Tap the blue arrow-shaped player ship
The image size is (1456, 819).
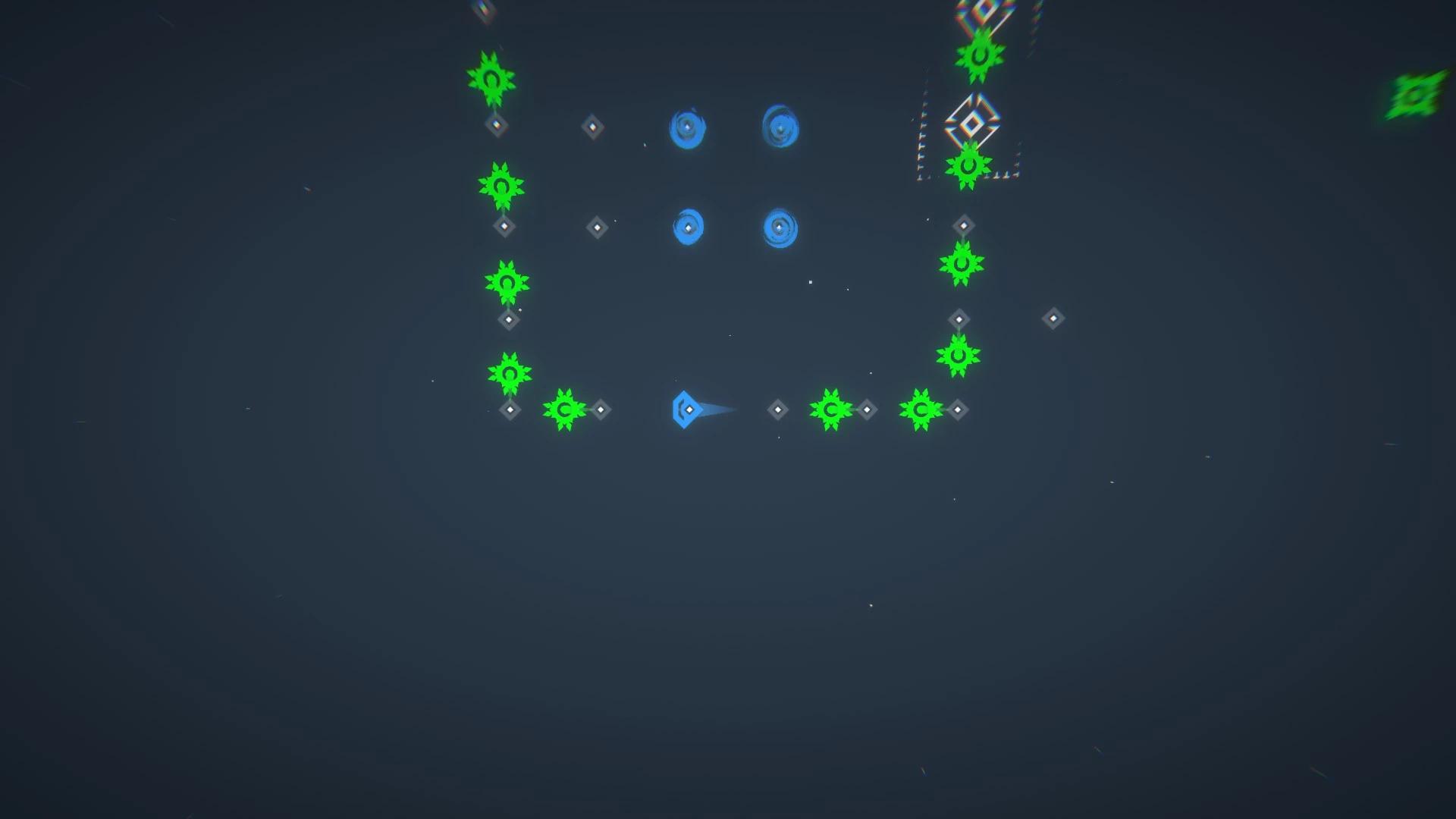pos(687,409)
